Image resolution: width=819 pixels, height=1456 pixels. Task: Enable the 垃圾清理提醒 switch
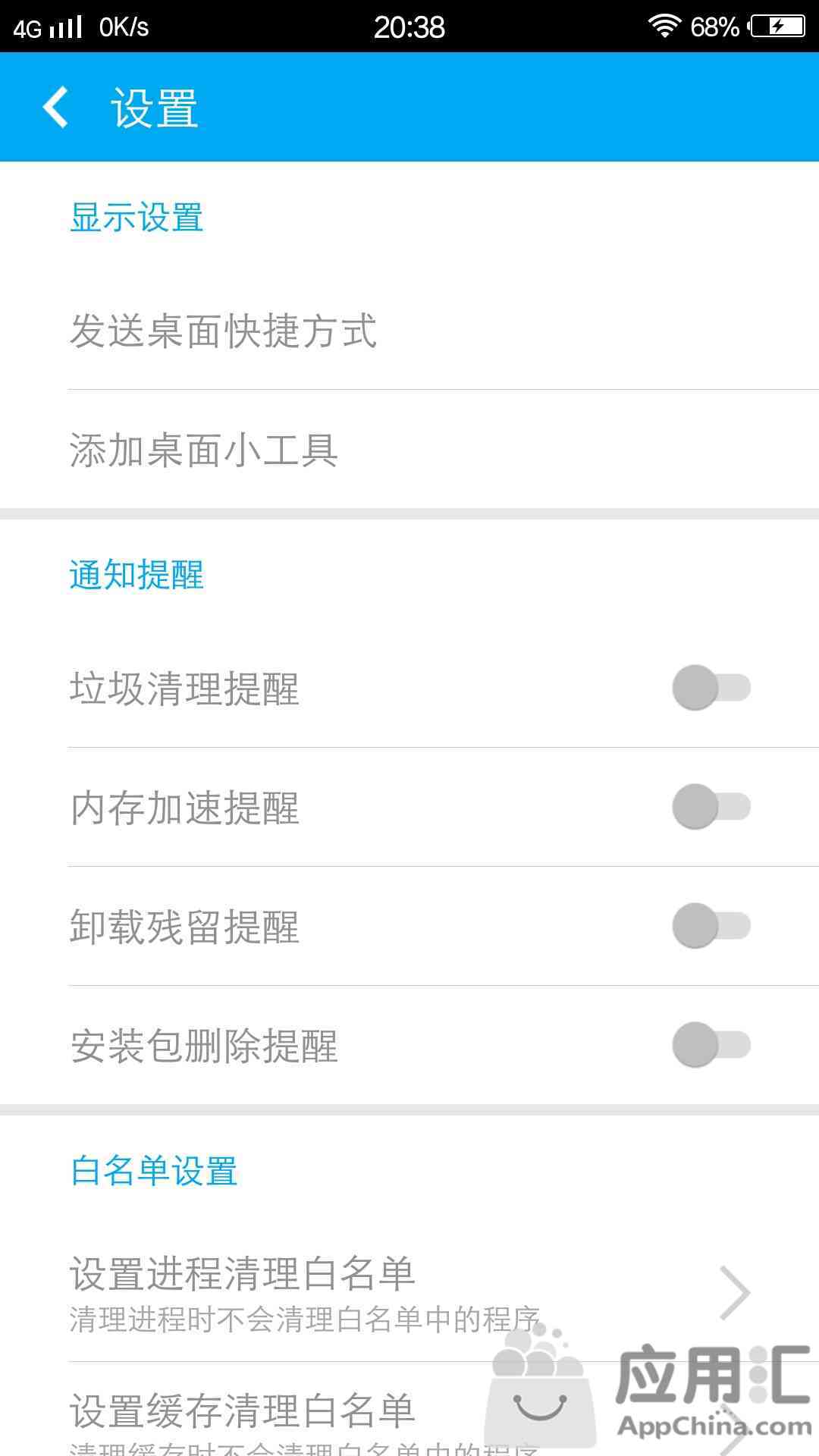pos(711,688)
